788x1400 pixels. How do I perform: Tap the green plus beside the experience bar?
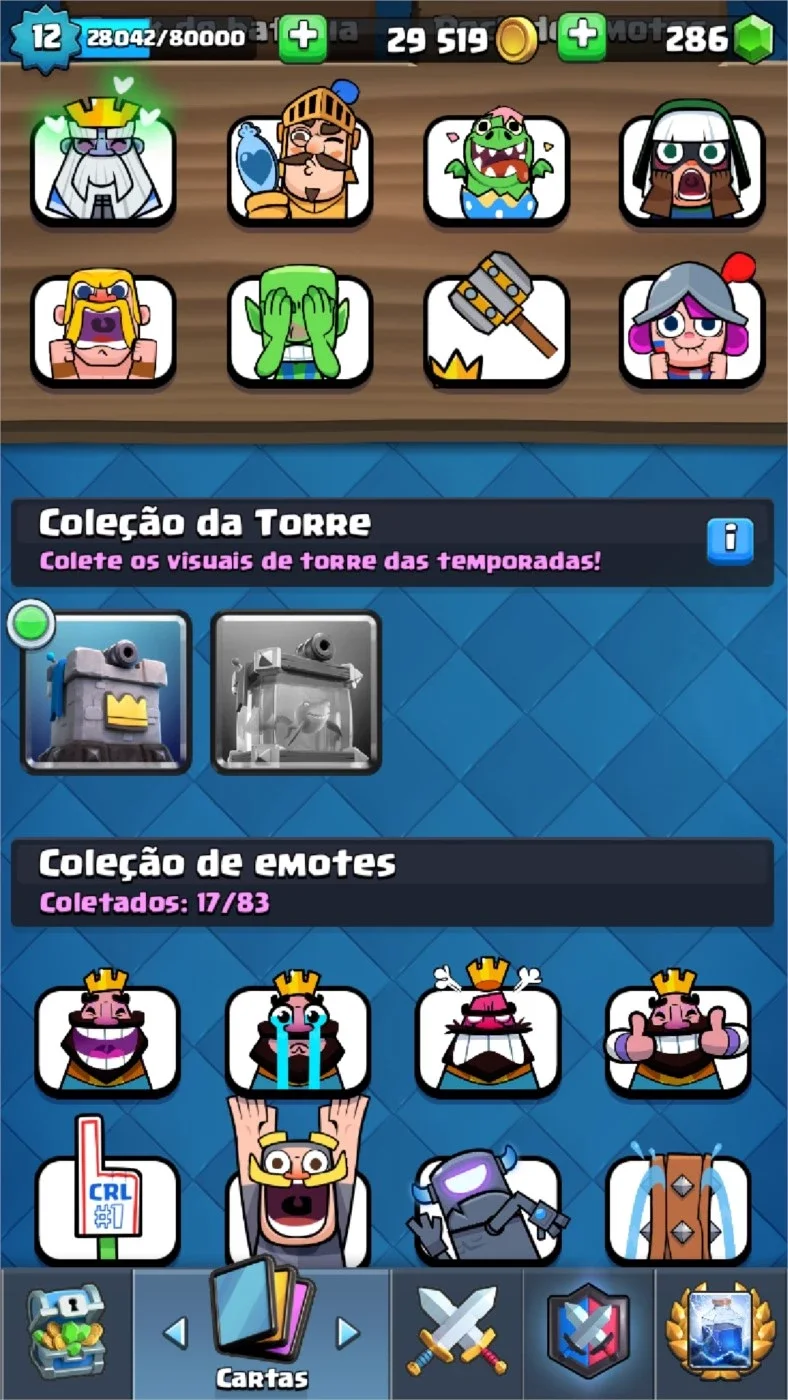click(x=303, y=38)
